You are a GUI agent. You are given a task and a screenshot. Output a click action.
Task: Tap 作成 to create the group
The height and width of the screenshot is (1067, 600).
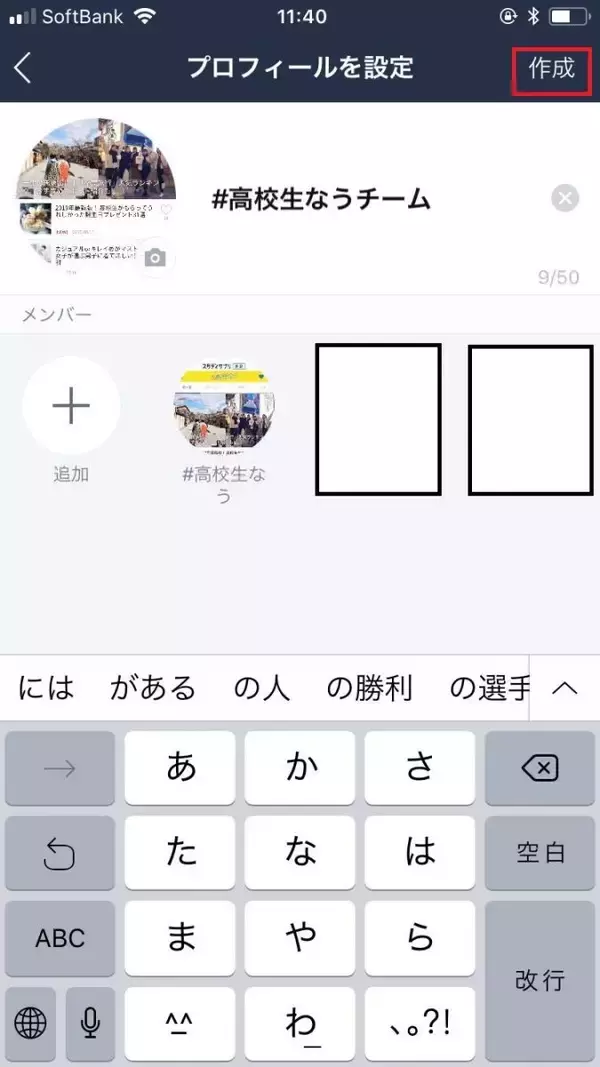[x=552, y=68]
